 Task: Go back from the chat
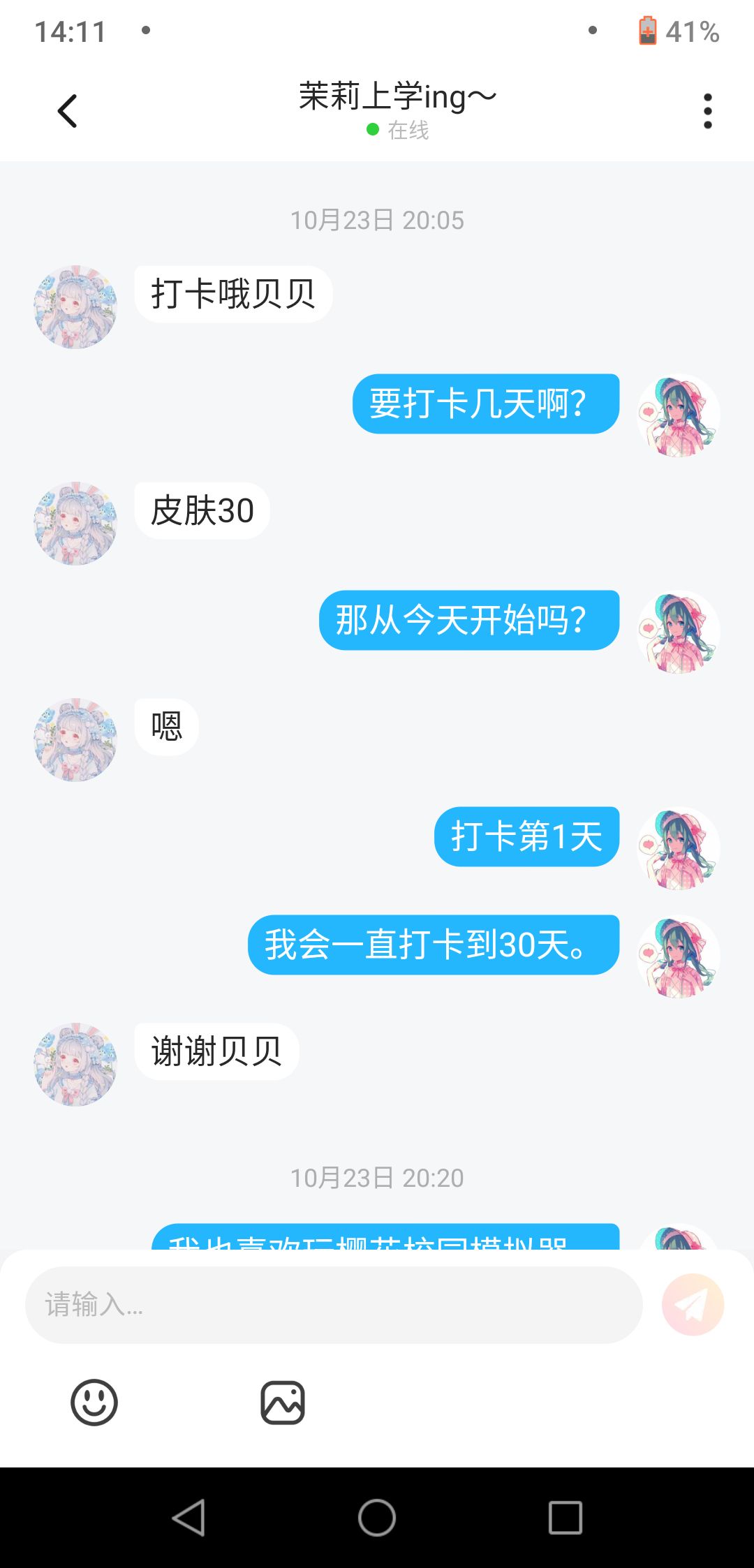click(x=67, y=111)
